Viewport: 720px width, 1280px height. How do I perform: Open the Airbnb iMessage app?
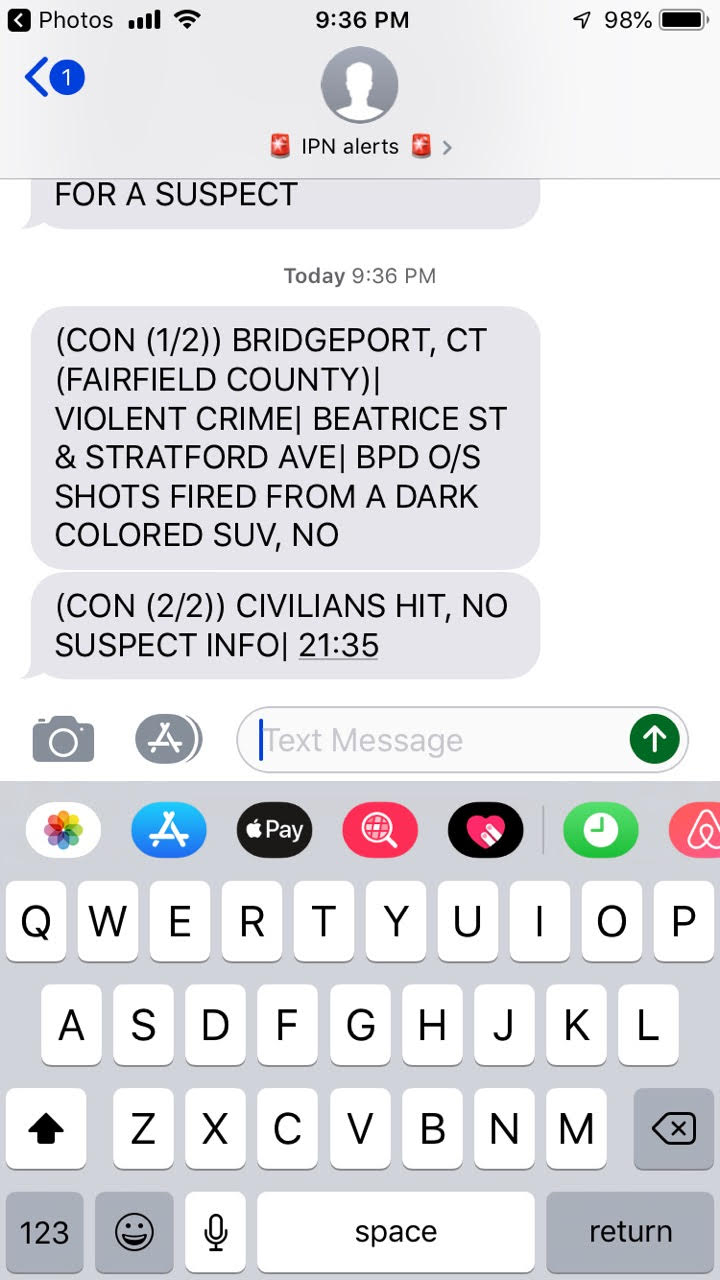(698, 830)
